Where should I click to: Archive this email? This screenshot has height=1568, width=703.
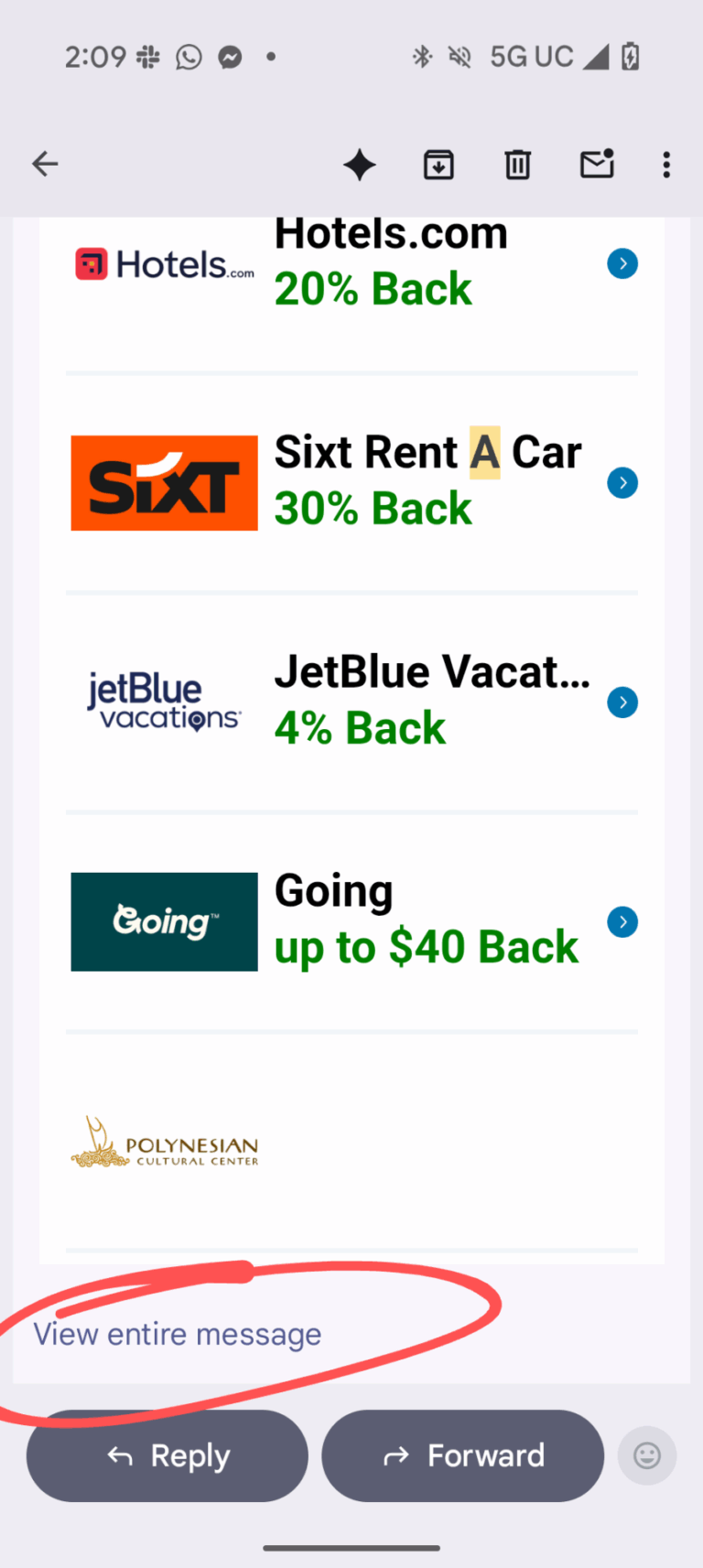pyautogui.click(x=438, y=165)
